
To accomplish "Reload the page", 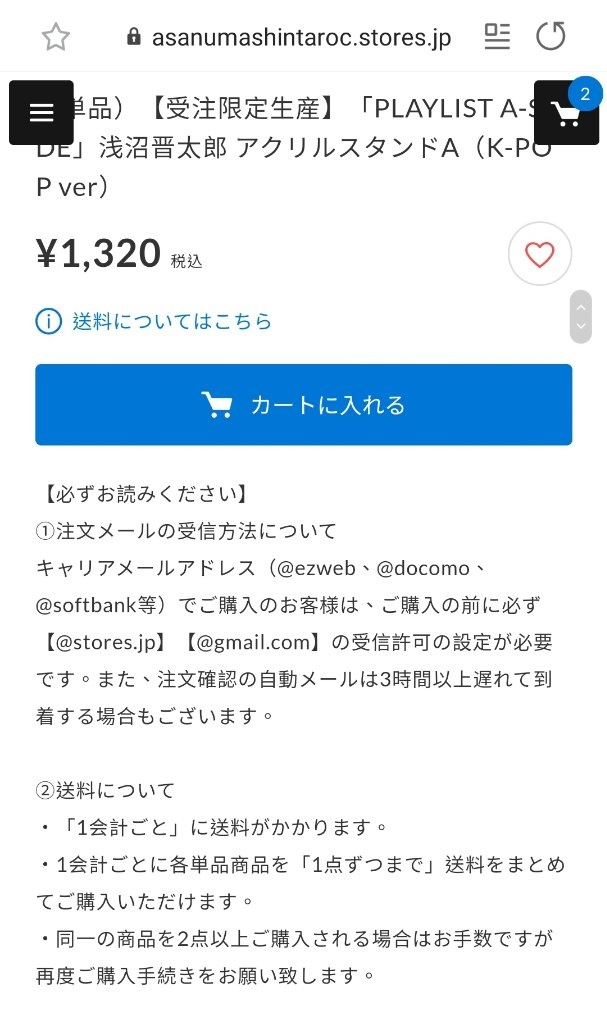I will (551, 36).
